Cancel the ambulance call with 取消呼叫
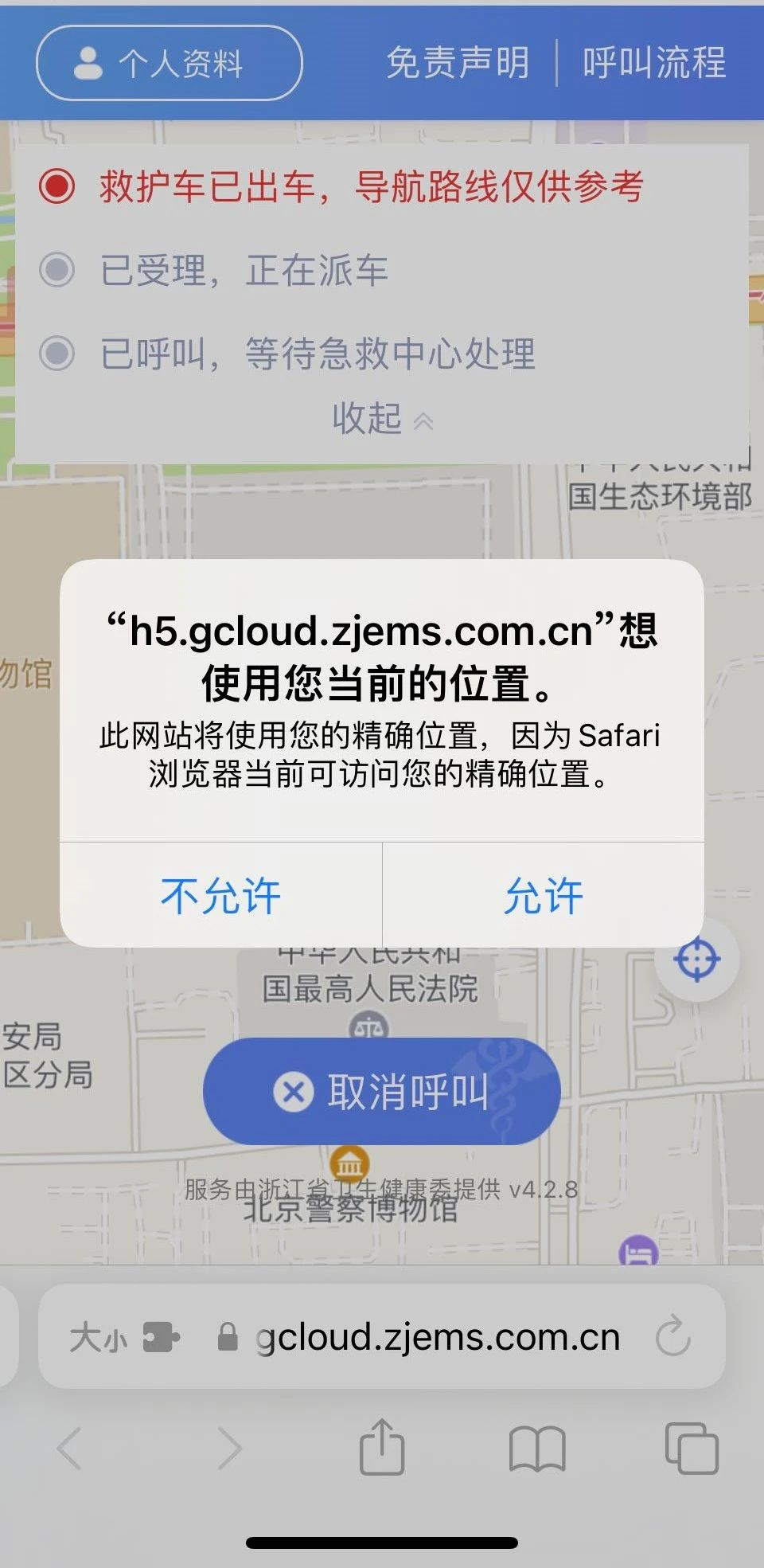Screen dimensions: 764x1568 pos(382,1091)
